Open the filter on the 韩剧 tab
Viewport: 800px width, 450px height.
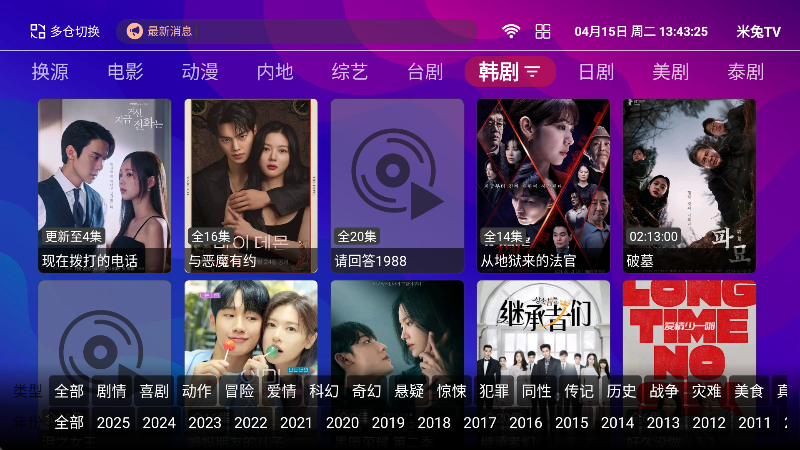(533, 72)
